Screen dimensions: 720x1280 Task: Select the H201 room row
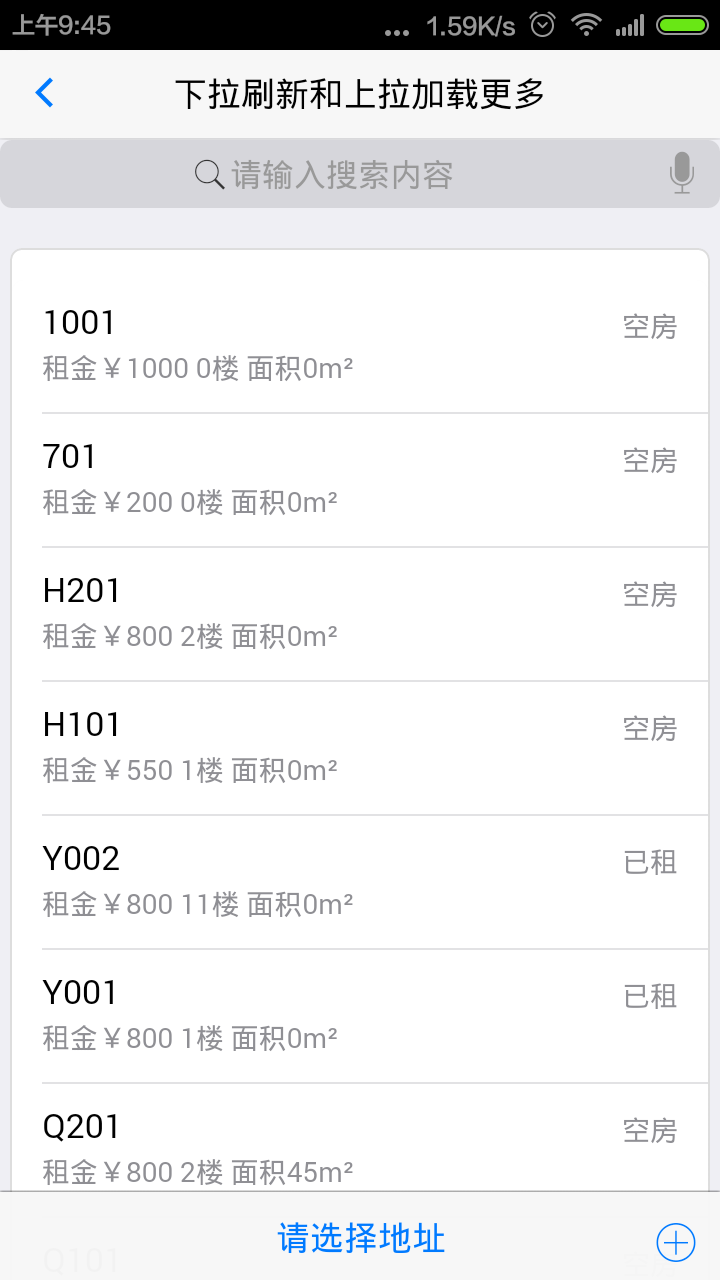pyautogui.click(x=360, y=613)
